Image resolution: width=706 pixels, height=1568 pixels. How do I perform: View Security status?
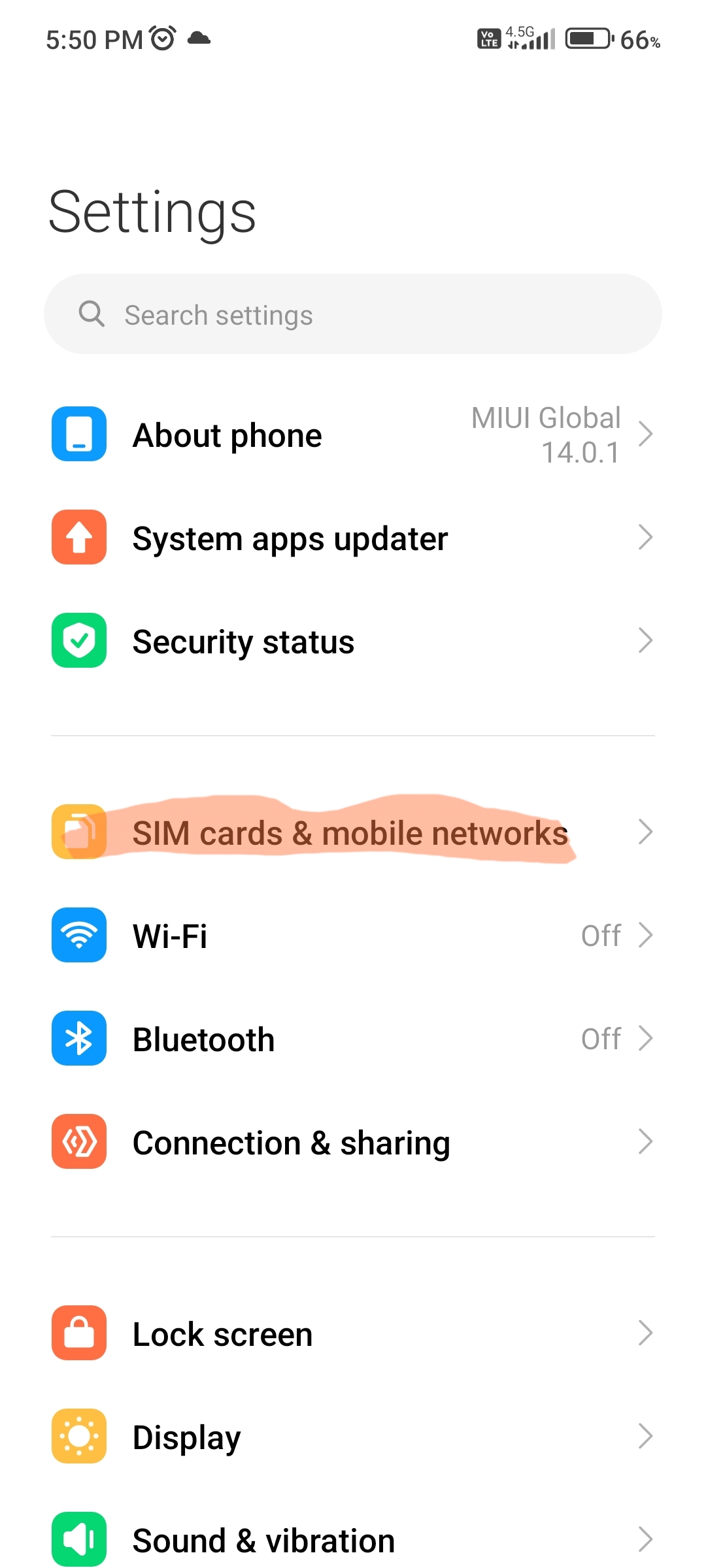tap(353, 641)
